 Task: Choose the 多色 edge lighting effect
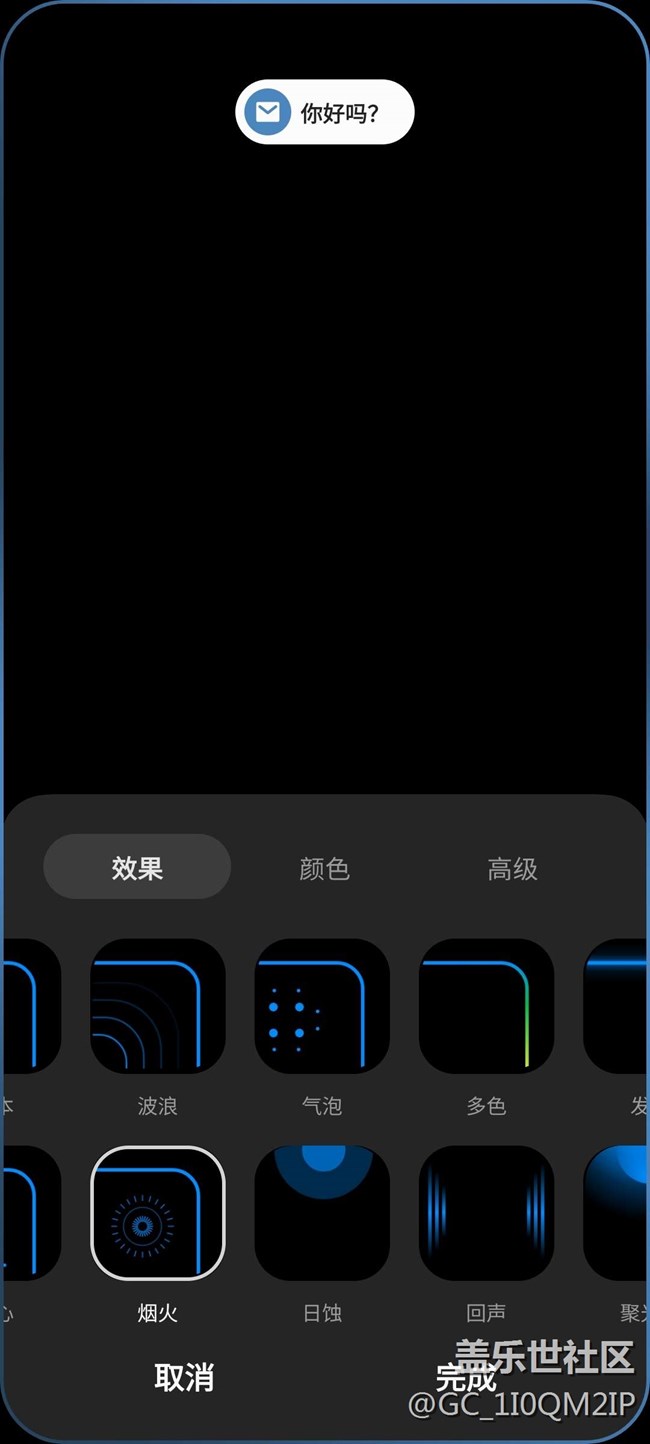pos(486,1006)
